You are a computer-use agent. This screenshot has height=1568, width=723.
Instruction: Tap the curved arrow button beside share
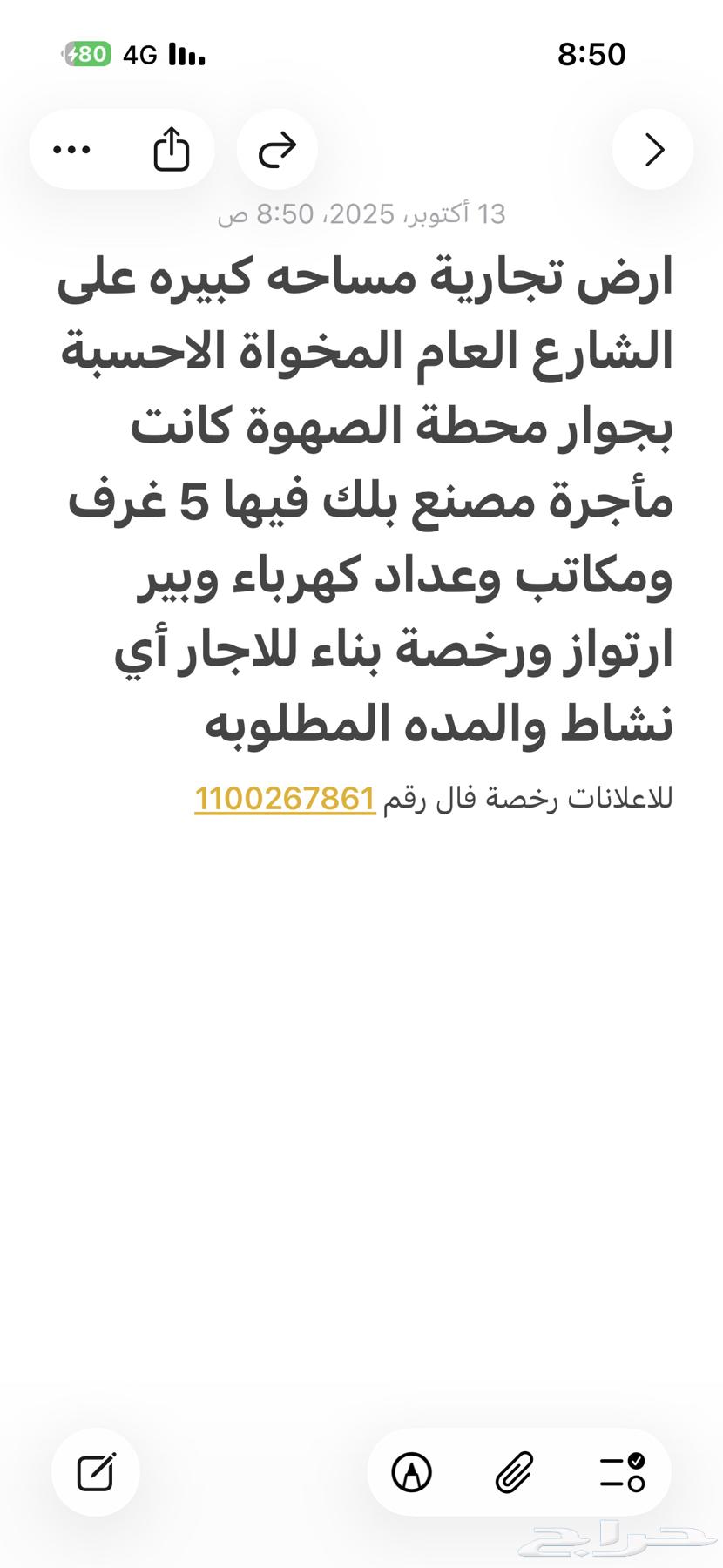tap(277, 150)
